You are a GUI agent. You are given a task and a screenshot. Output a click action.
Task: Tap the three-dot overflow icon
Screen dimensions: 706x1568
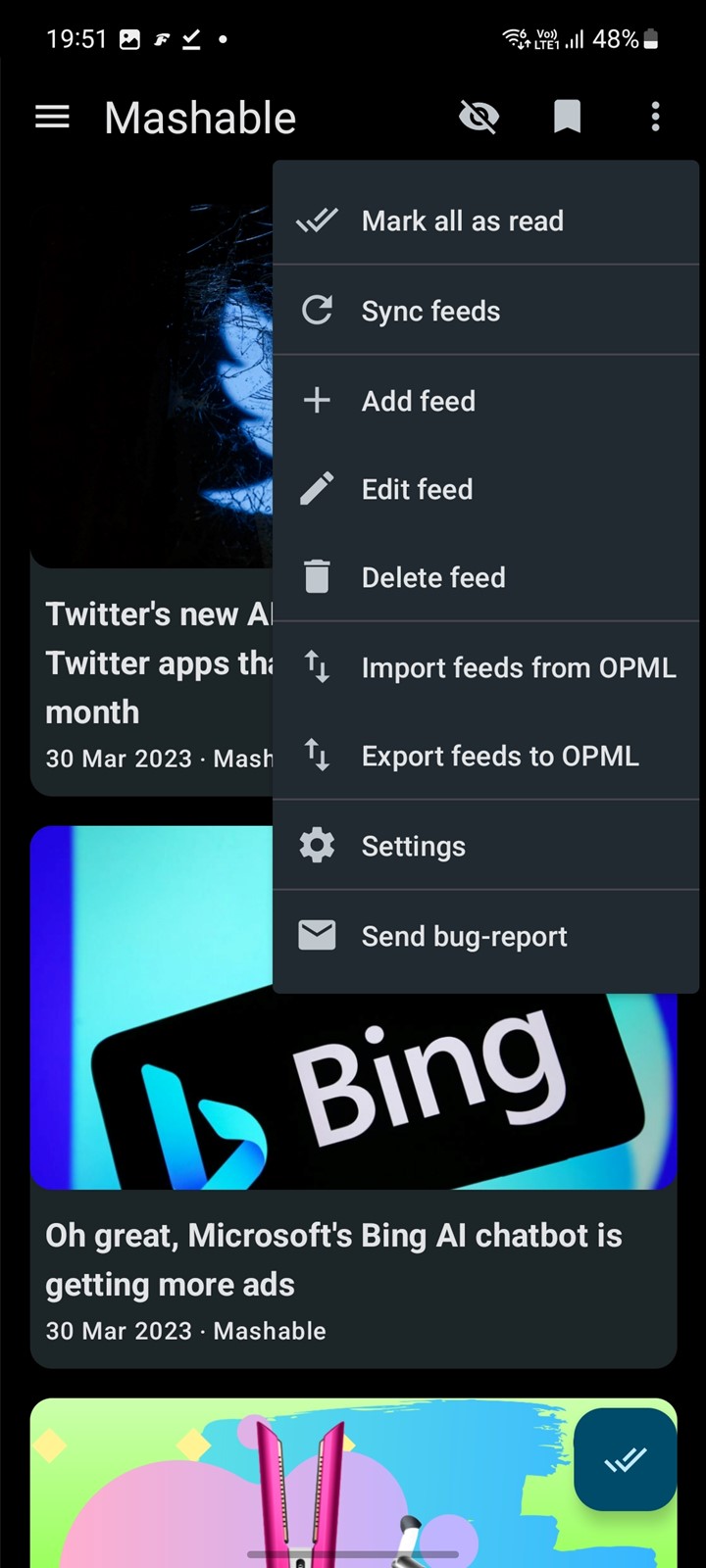point(655,118)
